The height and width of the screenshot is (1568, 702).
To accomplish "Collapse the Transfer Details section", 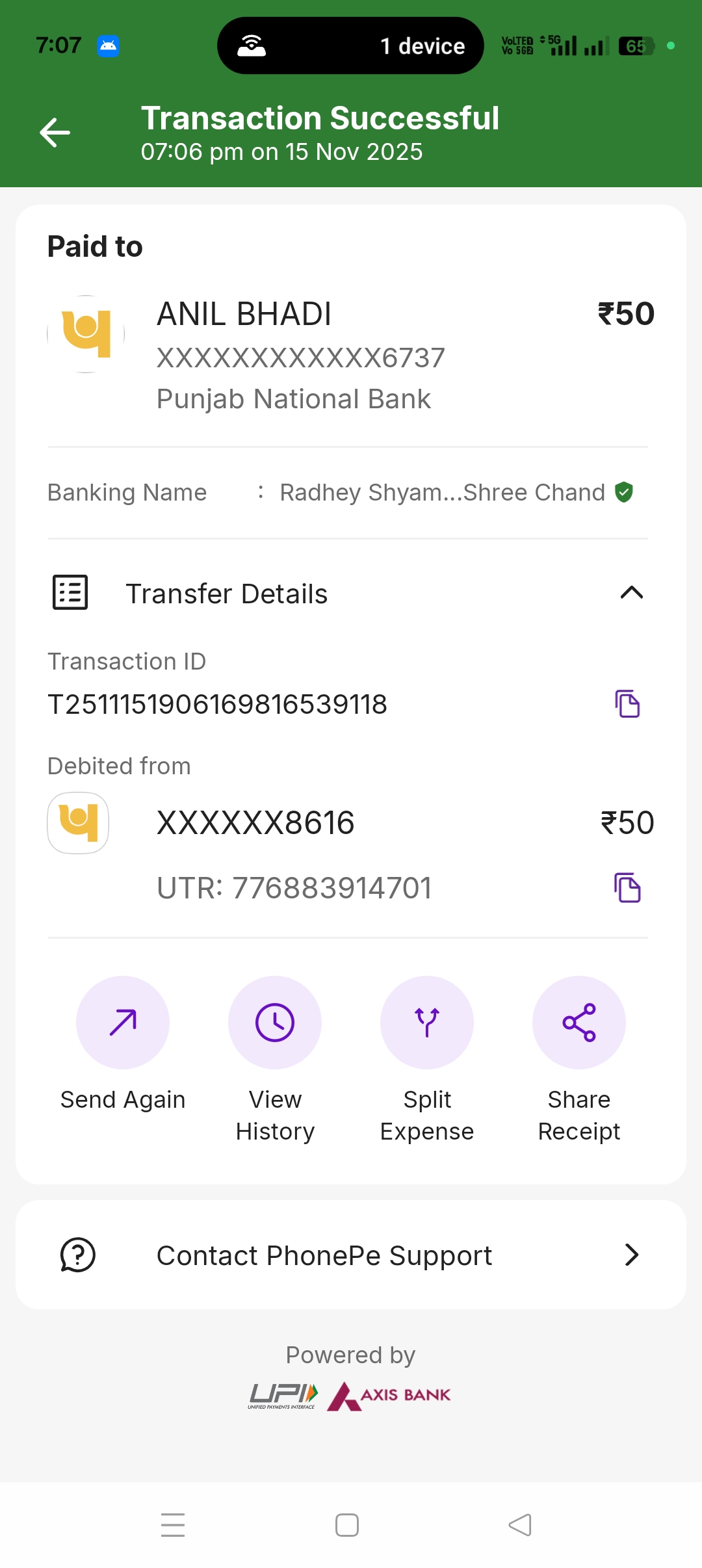I will (631, 593).
